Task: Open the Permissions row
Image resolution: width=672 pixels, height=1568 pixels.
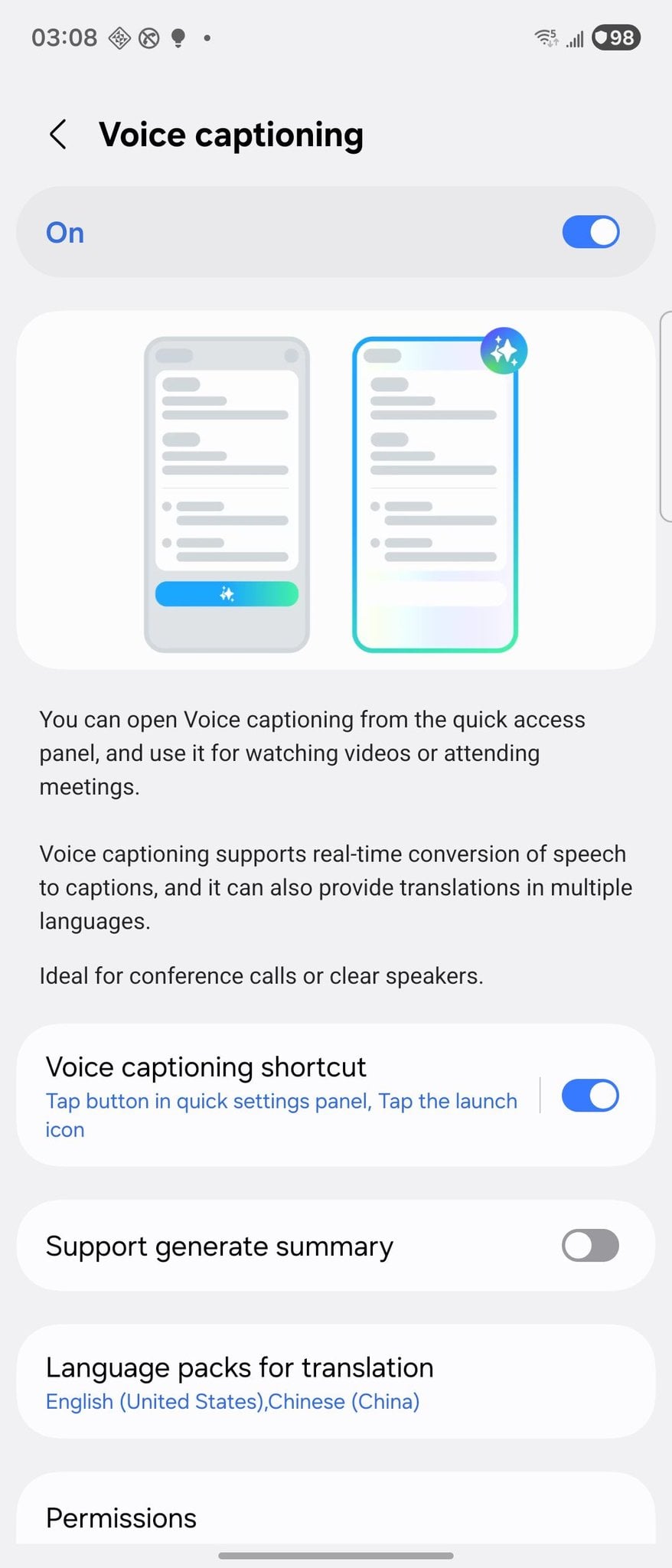Action: (x=335, y=1517)
